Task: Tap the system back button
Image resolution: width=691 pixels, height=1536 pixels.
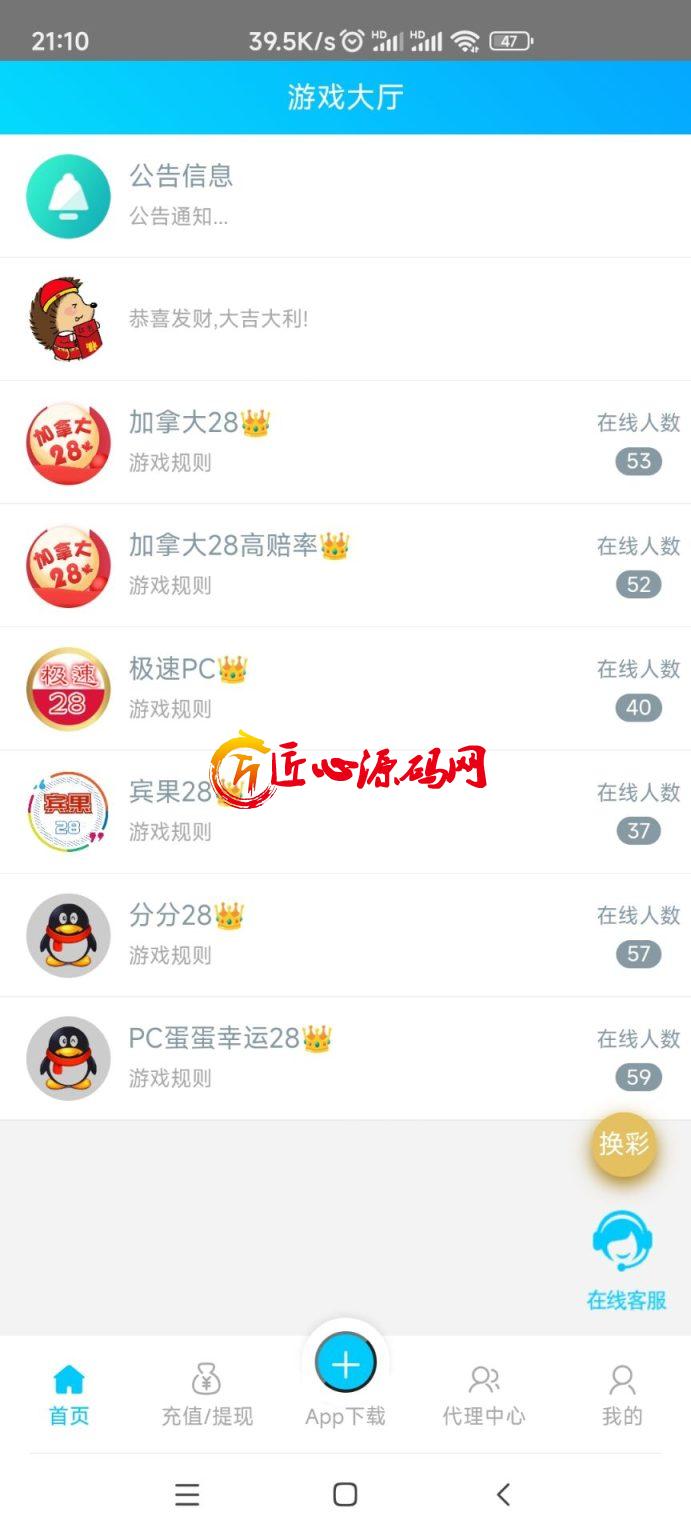Action: (503, 1494)
